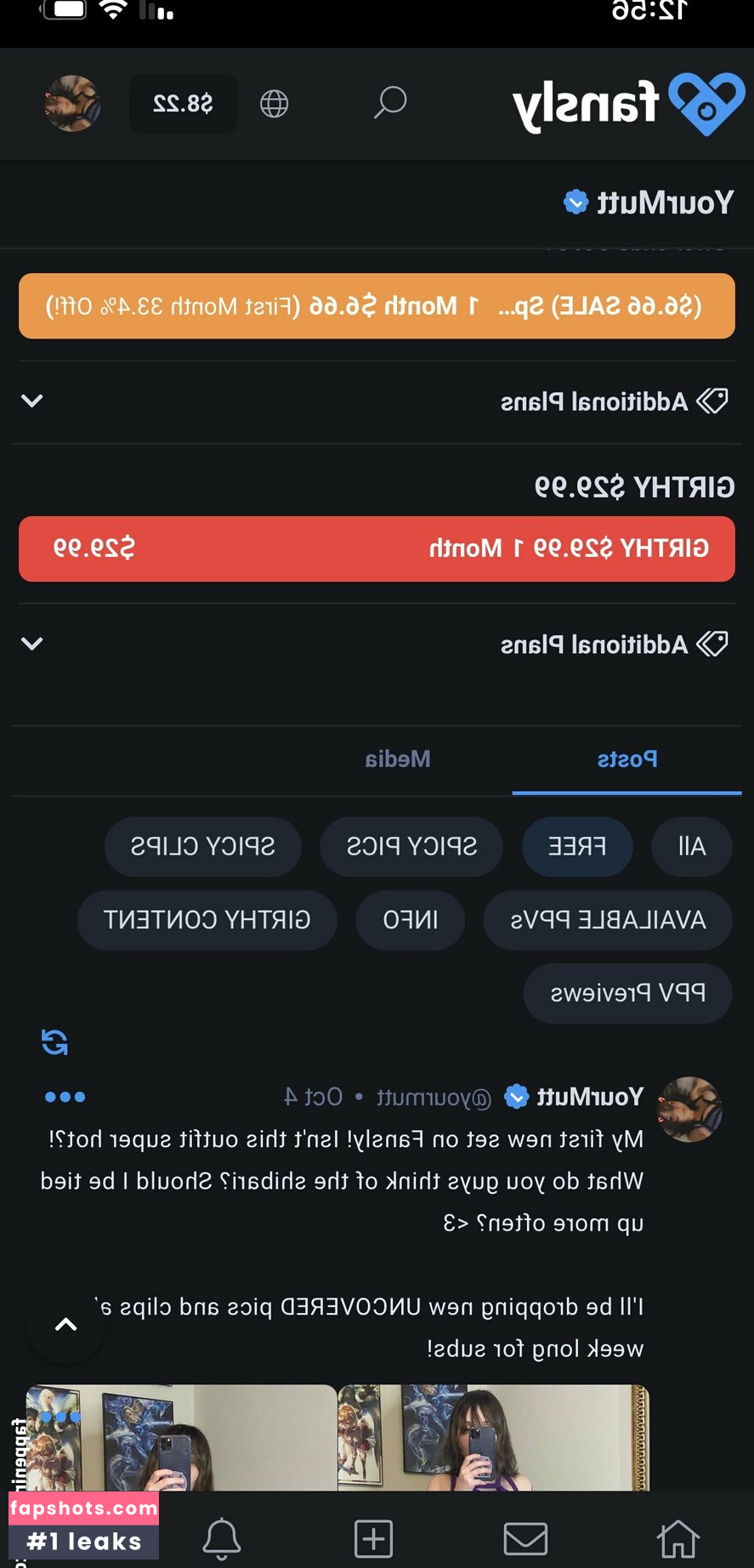Open the notifications bell in bottom bar
The width and height of the screenshot is (754, 1568).
point(222,1538)
